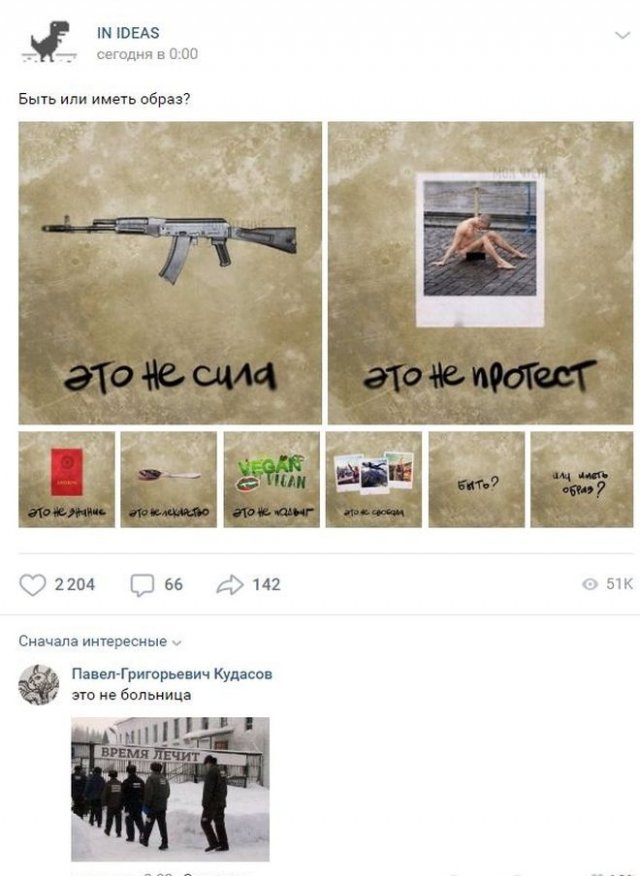The image size is (640, 876).
Task: Share the post via arrow icon
Action: tap(229, 584)
